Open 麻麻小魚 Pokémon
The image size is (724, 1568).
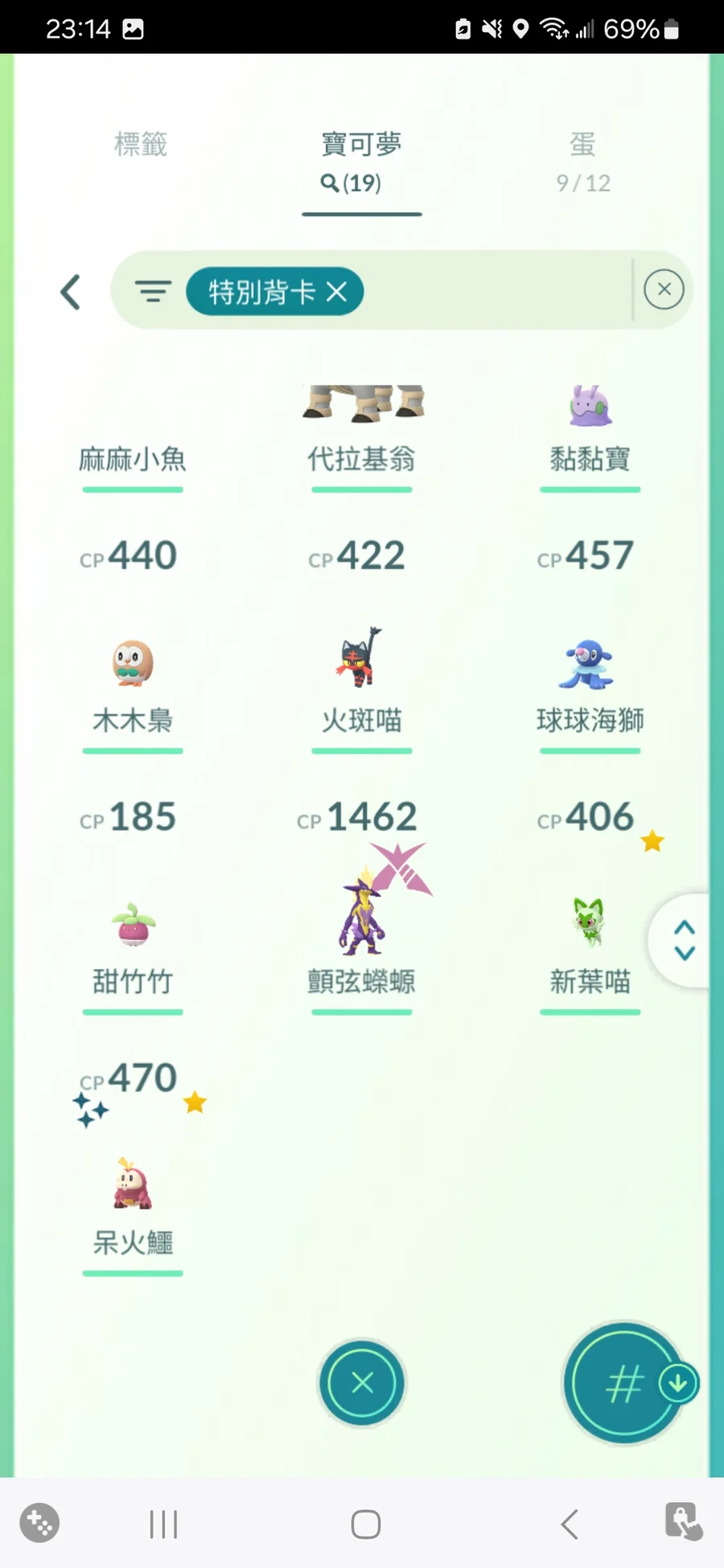click(133, 434)
